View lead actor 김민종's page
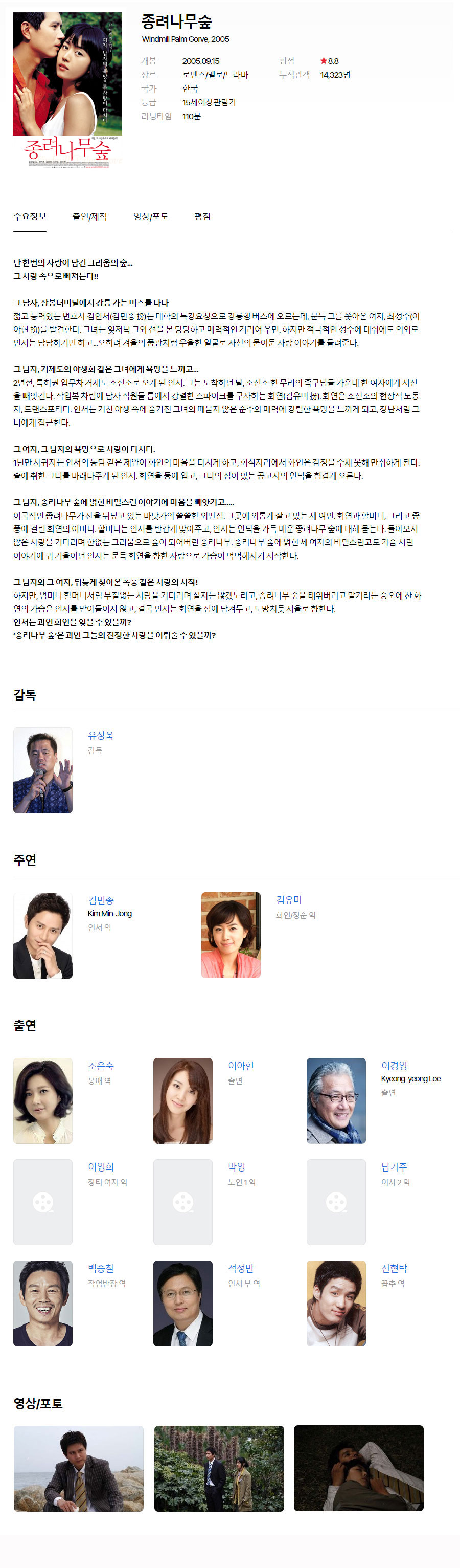460x1568 pixels. pos(100,900)
